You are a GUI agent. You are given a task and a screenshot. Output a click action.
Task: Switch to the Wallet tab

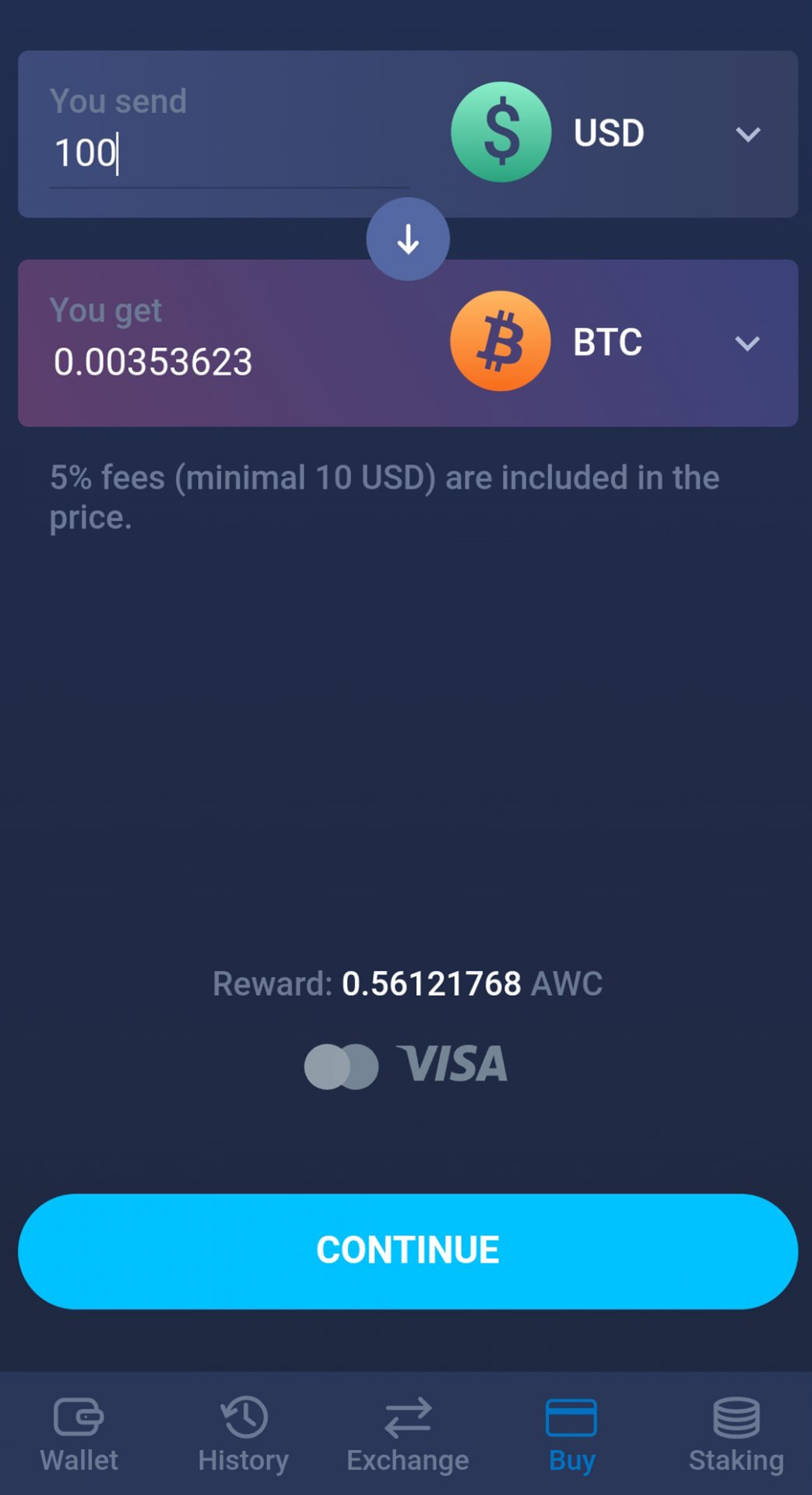pos(79,1434)
